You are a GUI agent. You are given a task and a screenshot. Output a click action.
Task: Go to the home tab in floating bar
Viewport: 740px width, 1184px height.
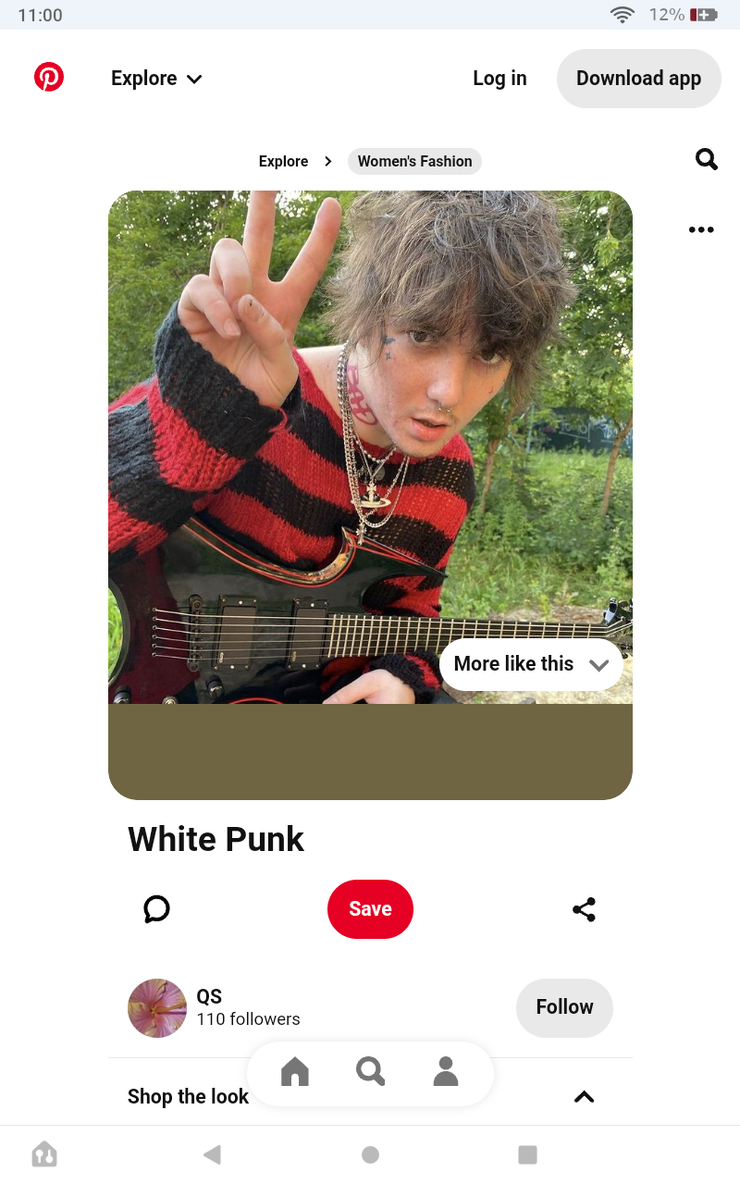coord(295,1072)
